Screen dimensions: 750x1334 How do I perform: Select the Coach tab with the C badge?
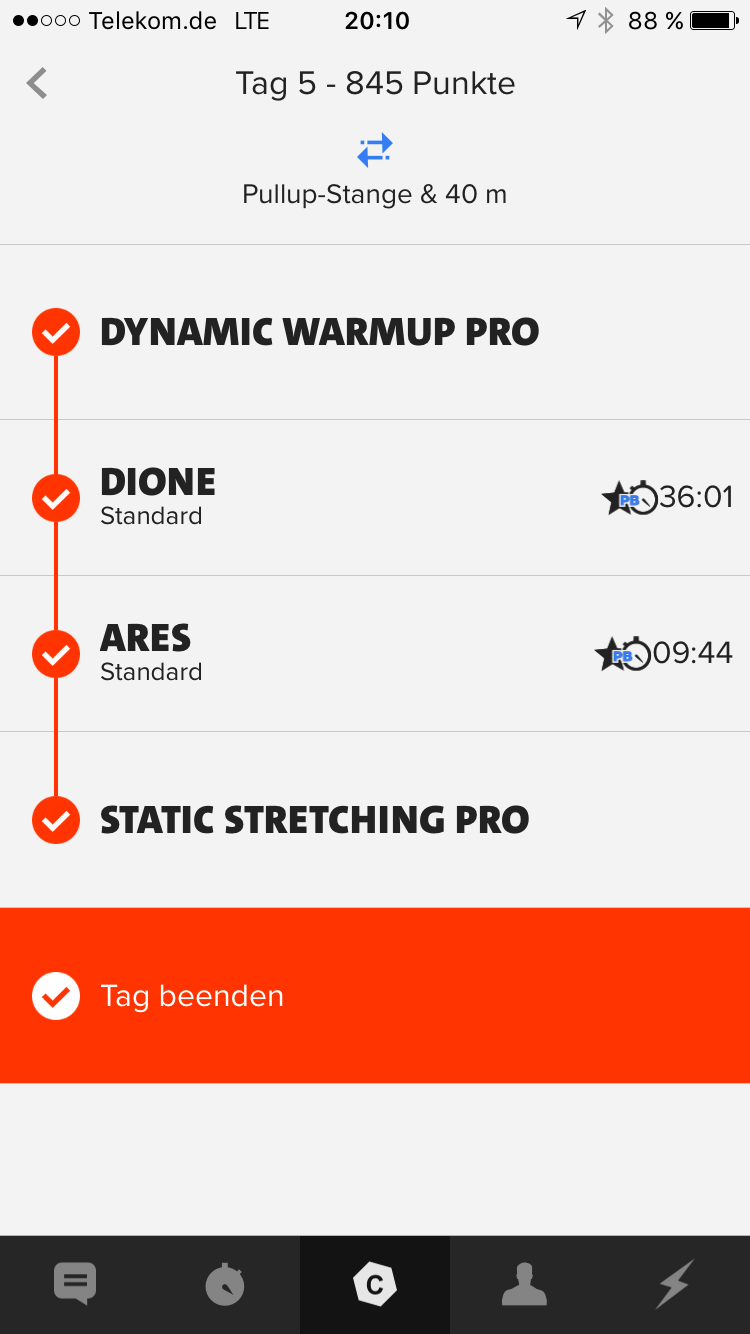(375, 1284)
